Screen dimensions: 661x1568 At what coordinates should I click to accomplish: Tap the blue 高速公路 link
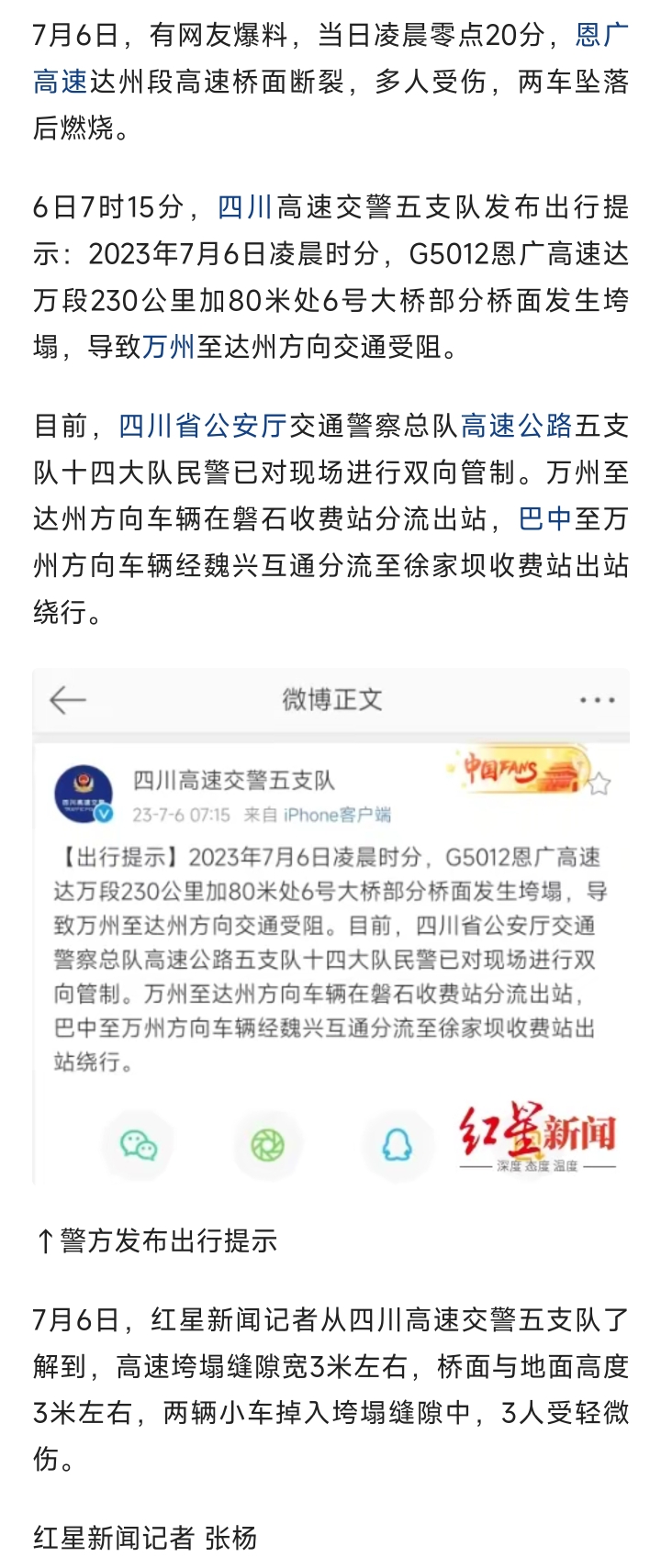click(516, 427)
